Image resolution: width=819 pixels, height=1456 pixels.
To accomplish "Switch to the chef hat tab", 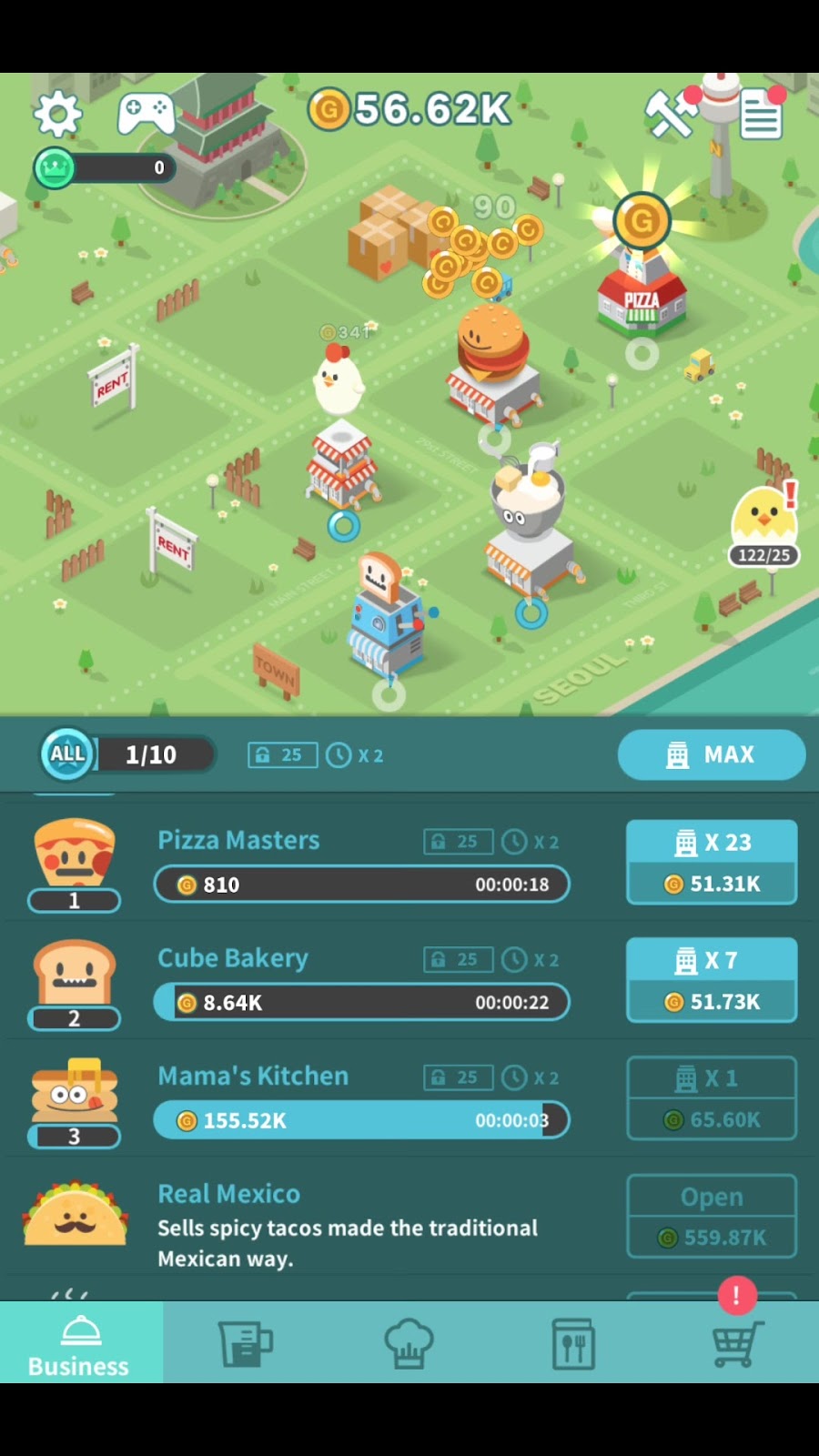I will tap(409, 1344).
